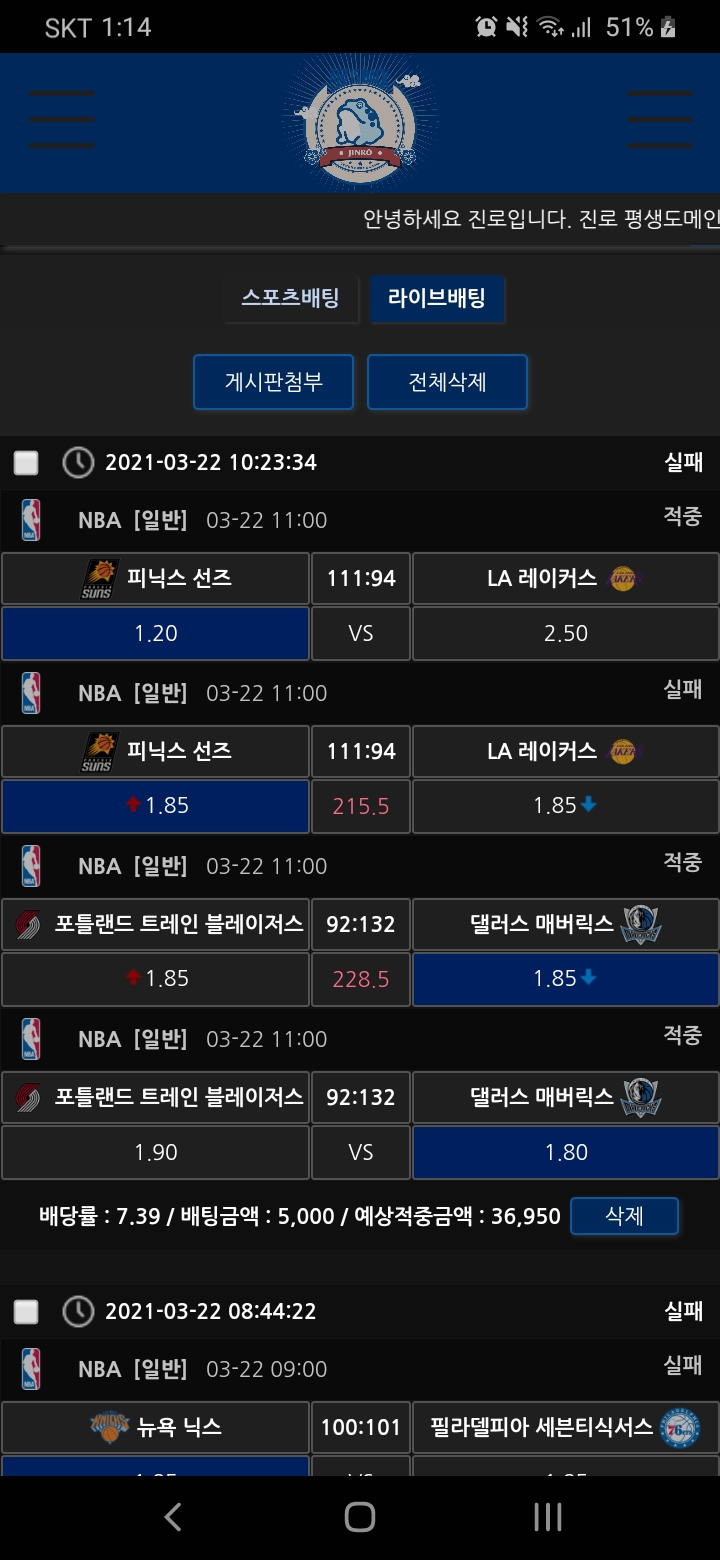Image resolution: width=720 pixels, height=1560 pixels.
Task: Tap the 게시판첨부 button
Action: 273,381
